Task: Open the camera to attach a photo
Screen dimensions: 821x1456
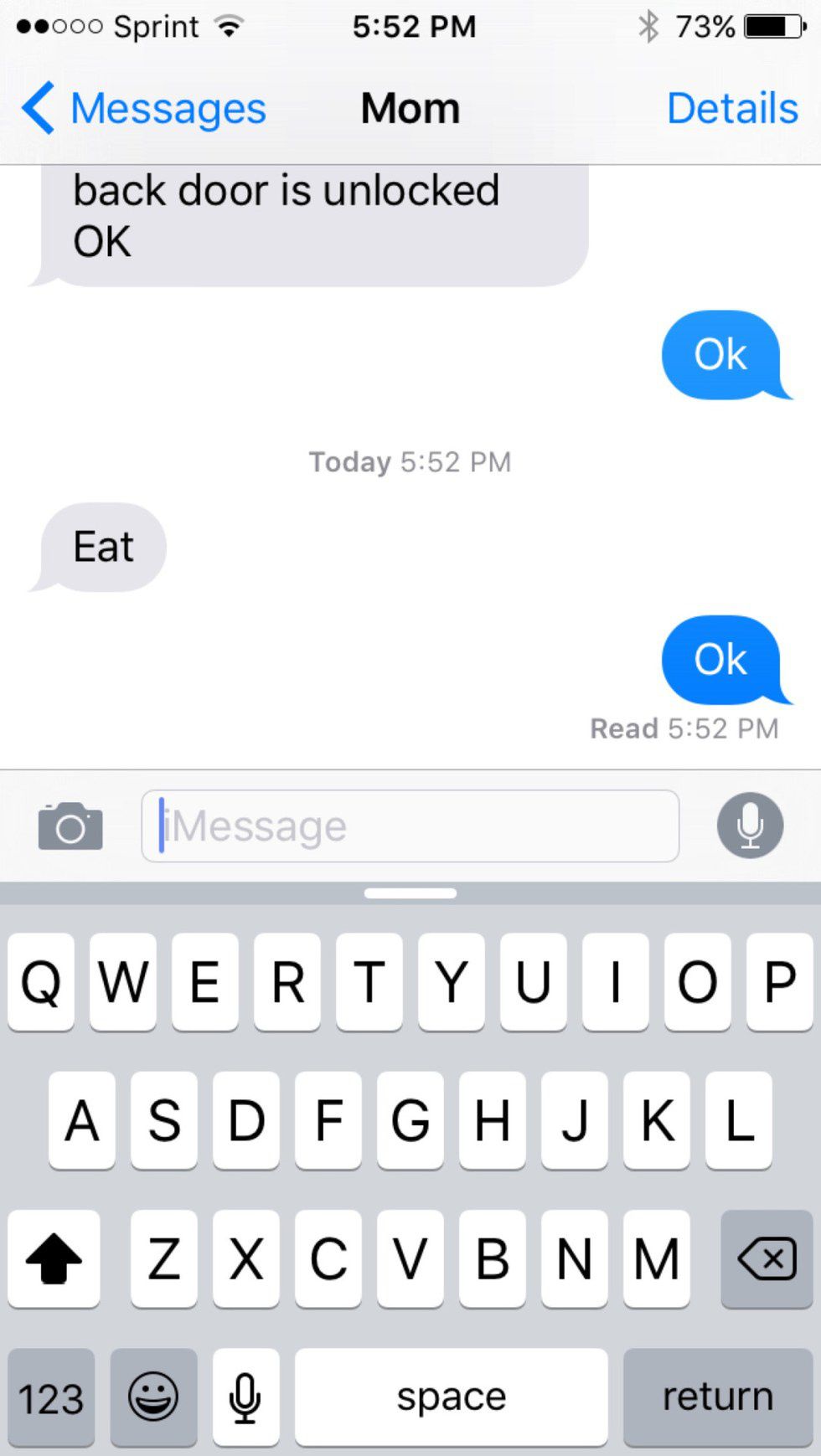Action: point(70,826)
